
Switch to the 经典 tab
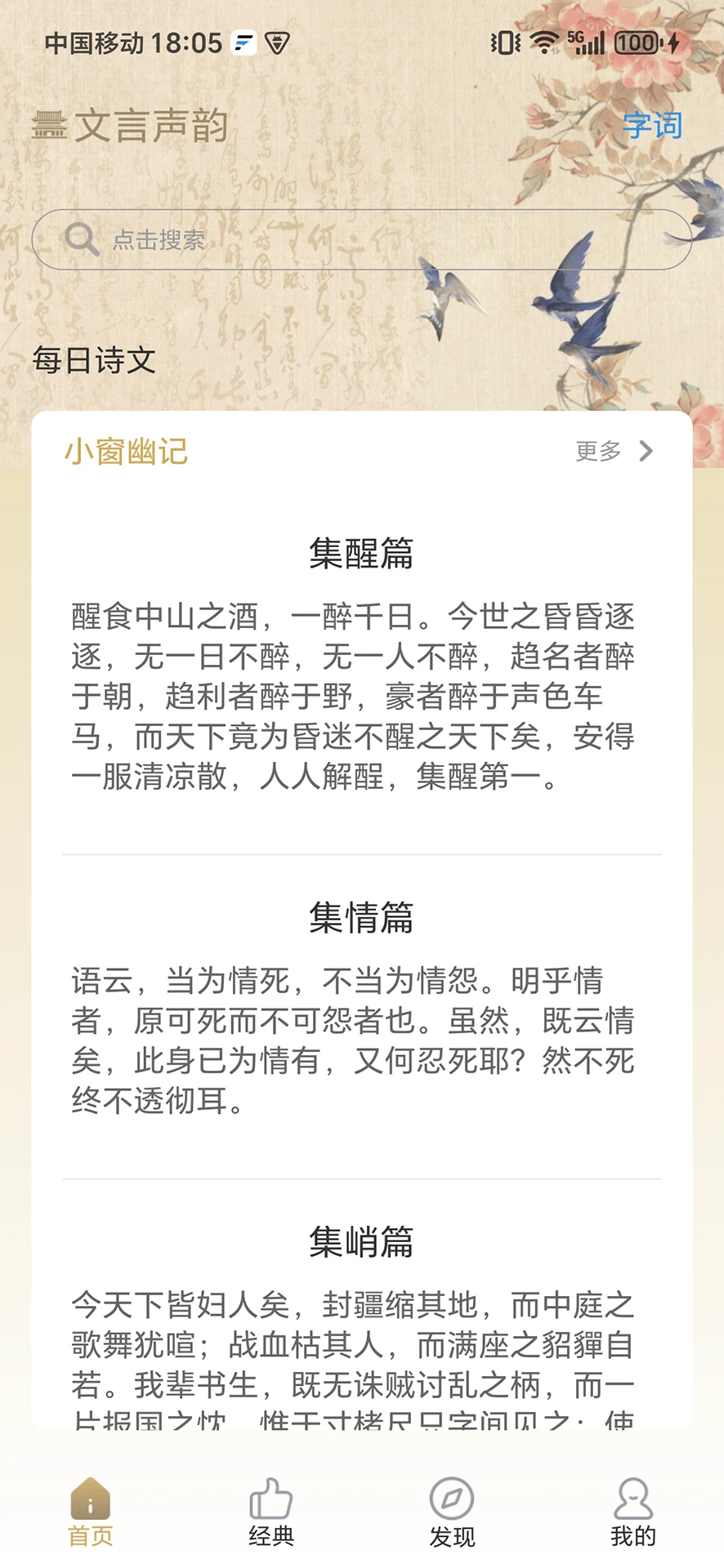[x=270, y=1517]
